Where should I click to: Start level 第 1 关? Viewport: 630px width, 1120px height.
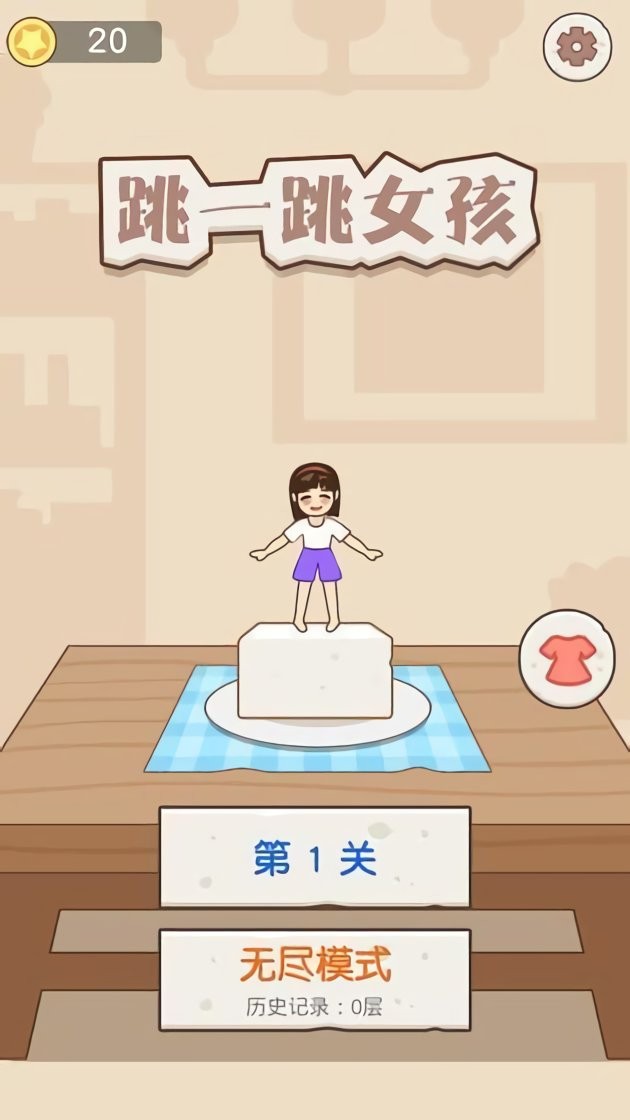pyautogui.click(x=314, y=858)
